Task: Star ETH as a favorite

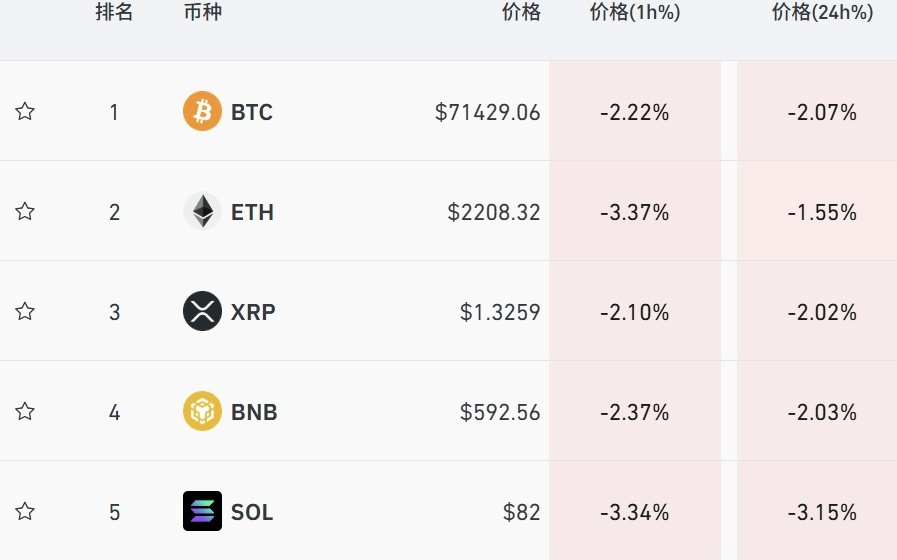Action: click(25, 211)
